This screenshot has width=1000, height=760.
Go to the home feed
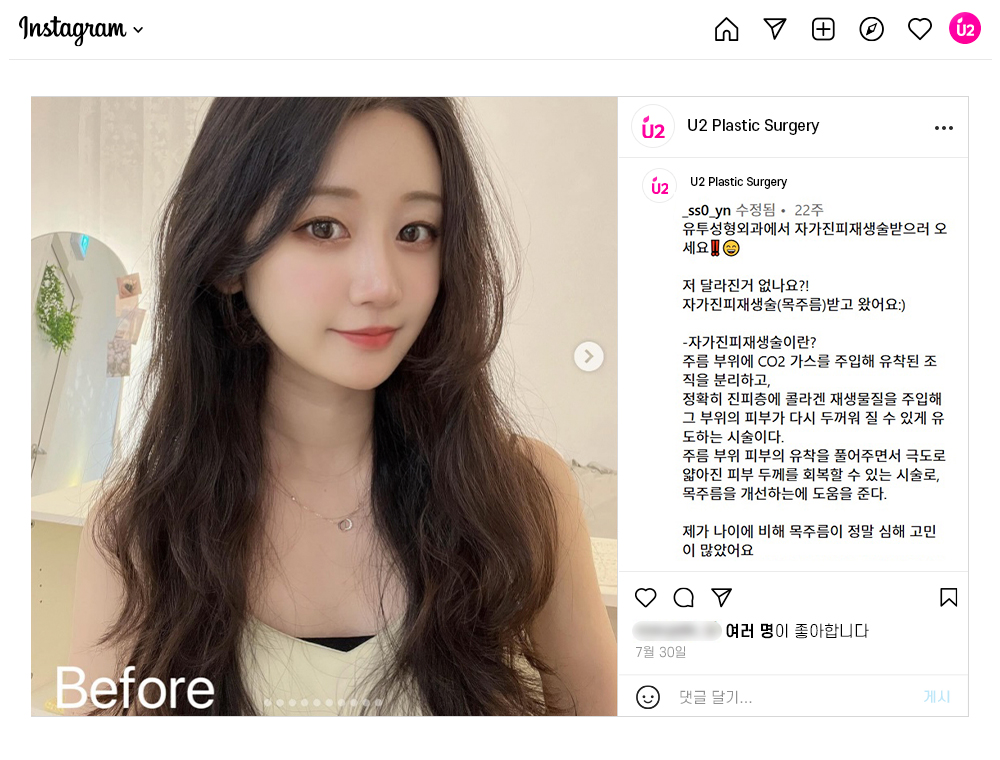tap(727, 30)
